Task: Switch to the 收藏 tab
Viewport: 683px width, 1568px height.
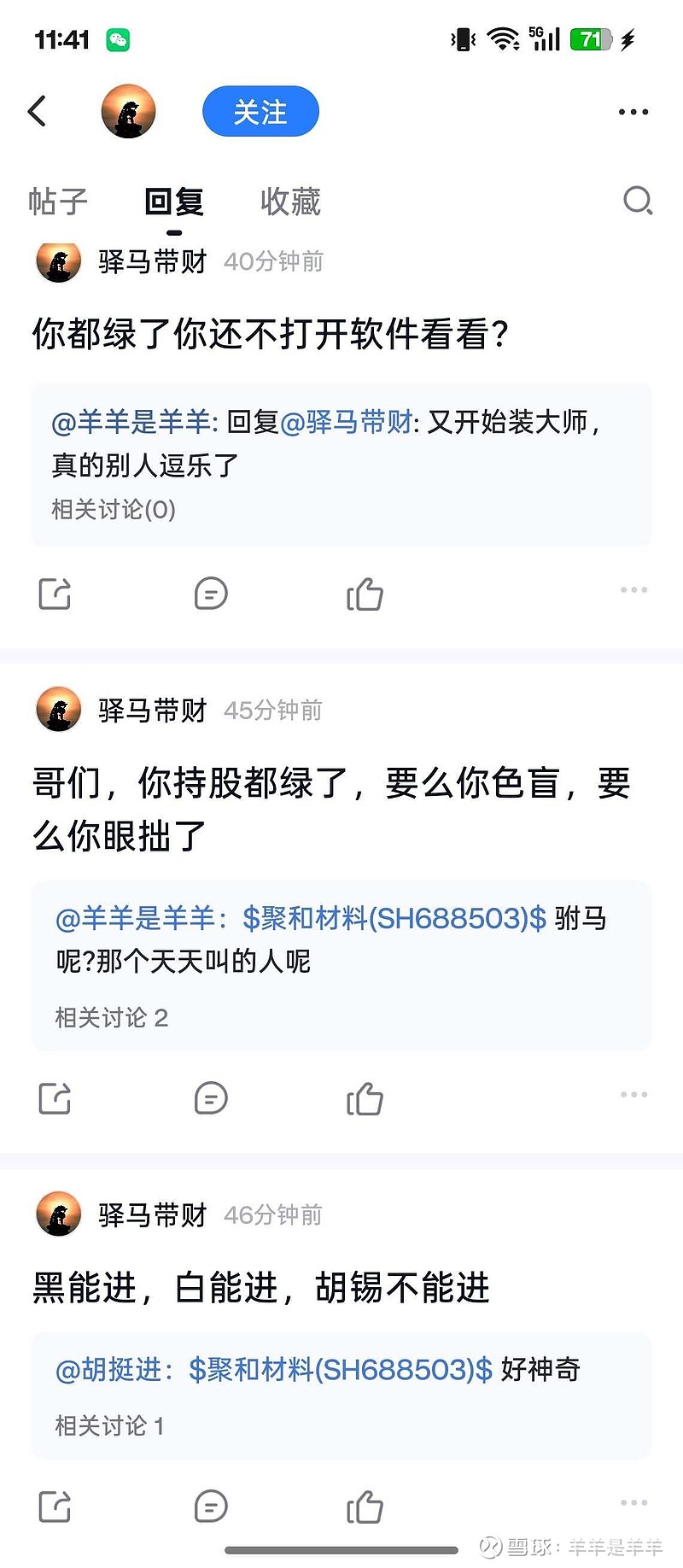Action: [290, 202]
